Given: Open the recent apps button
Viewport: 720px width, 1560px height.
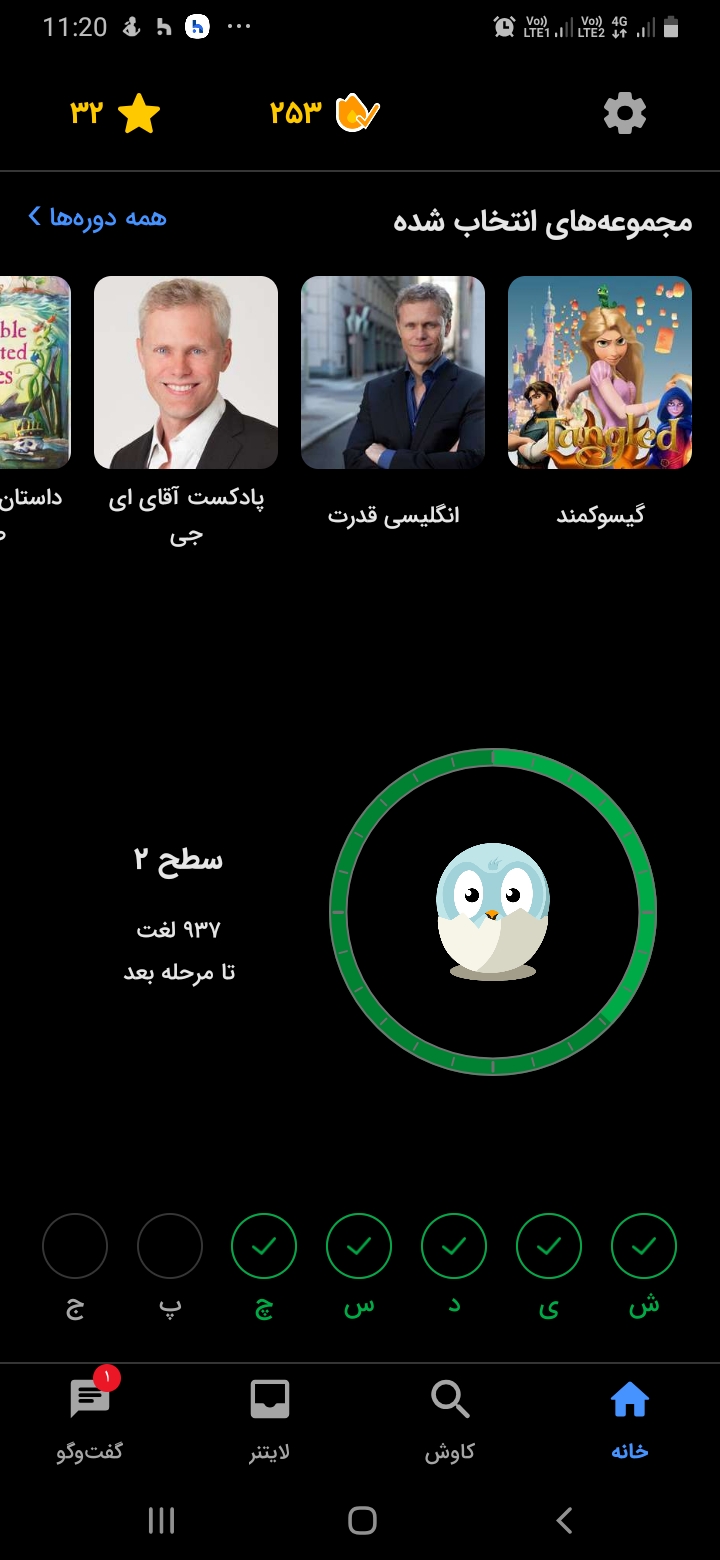Looking at the screenshot, I should click(x=161, y=1521).
